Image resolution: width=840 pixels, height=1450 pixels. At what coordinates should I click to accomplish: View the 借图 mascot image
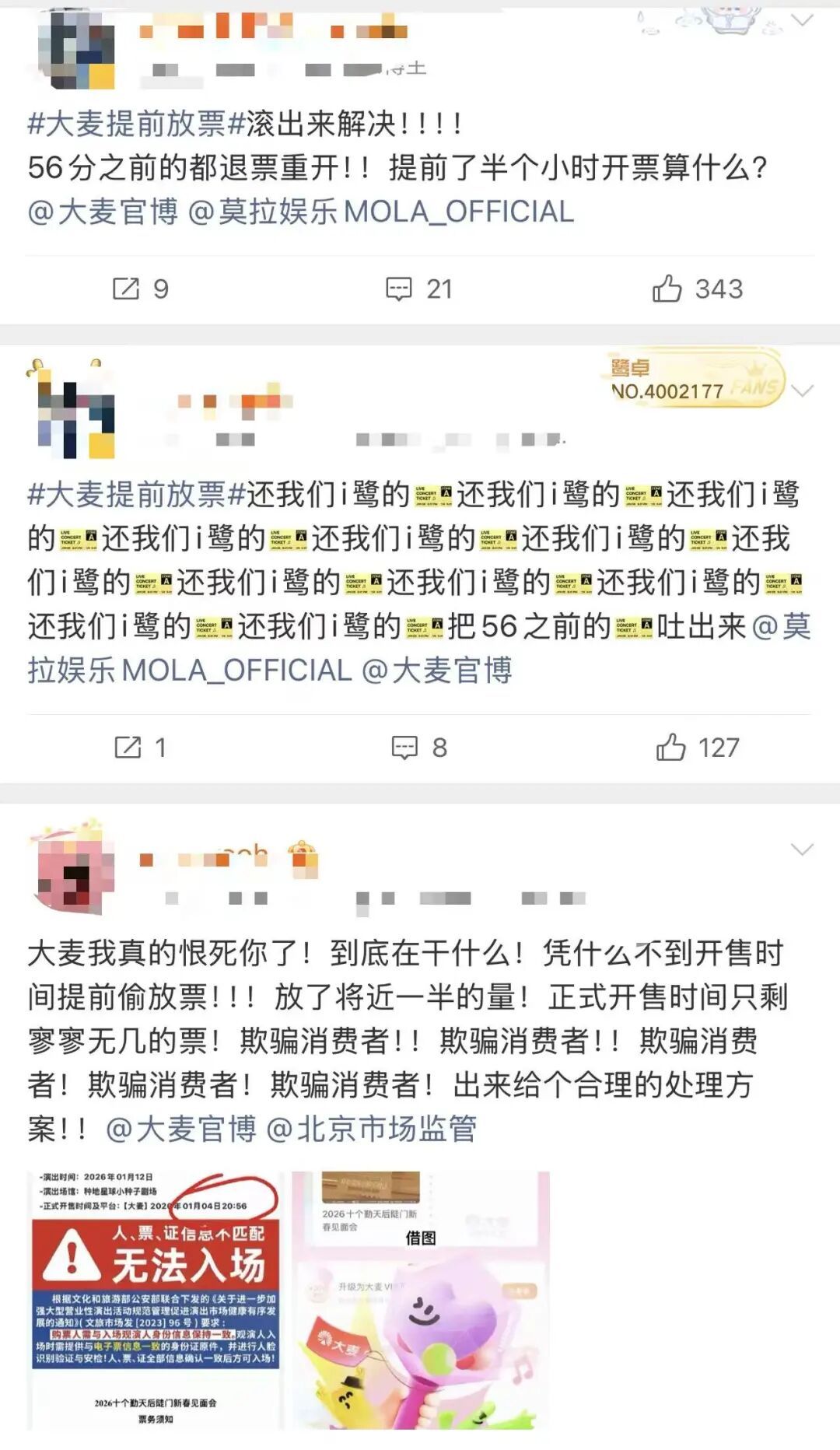(421, 1301)
